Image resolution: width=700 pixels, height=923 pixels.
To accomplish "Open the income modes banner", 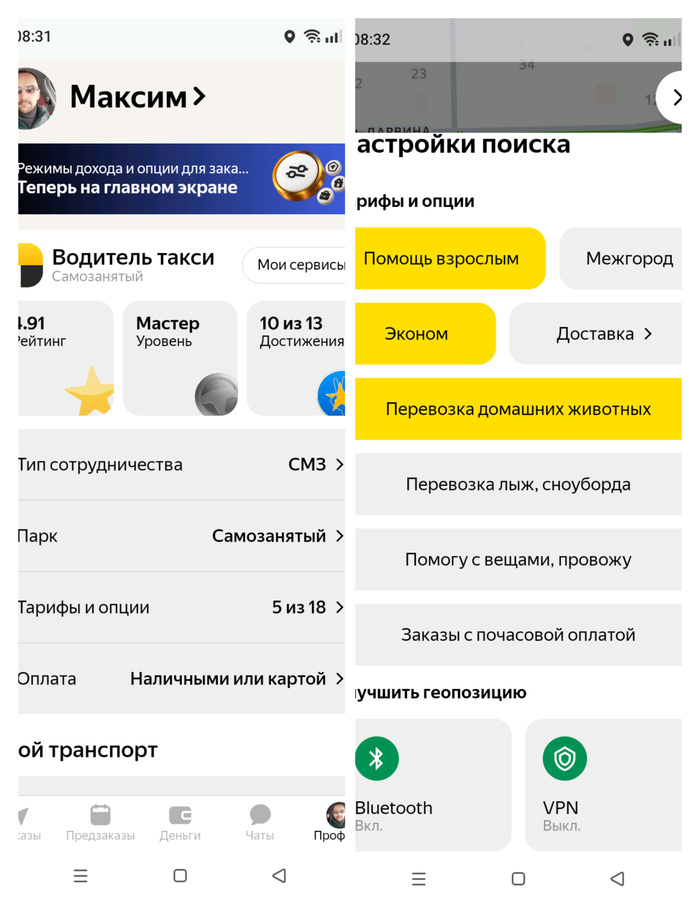I will 181,179.
